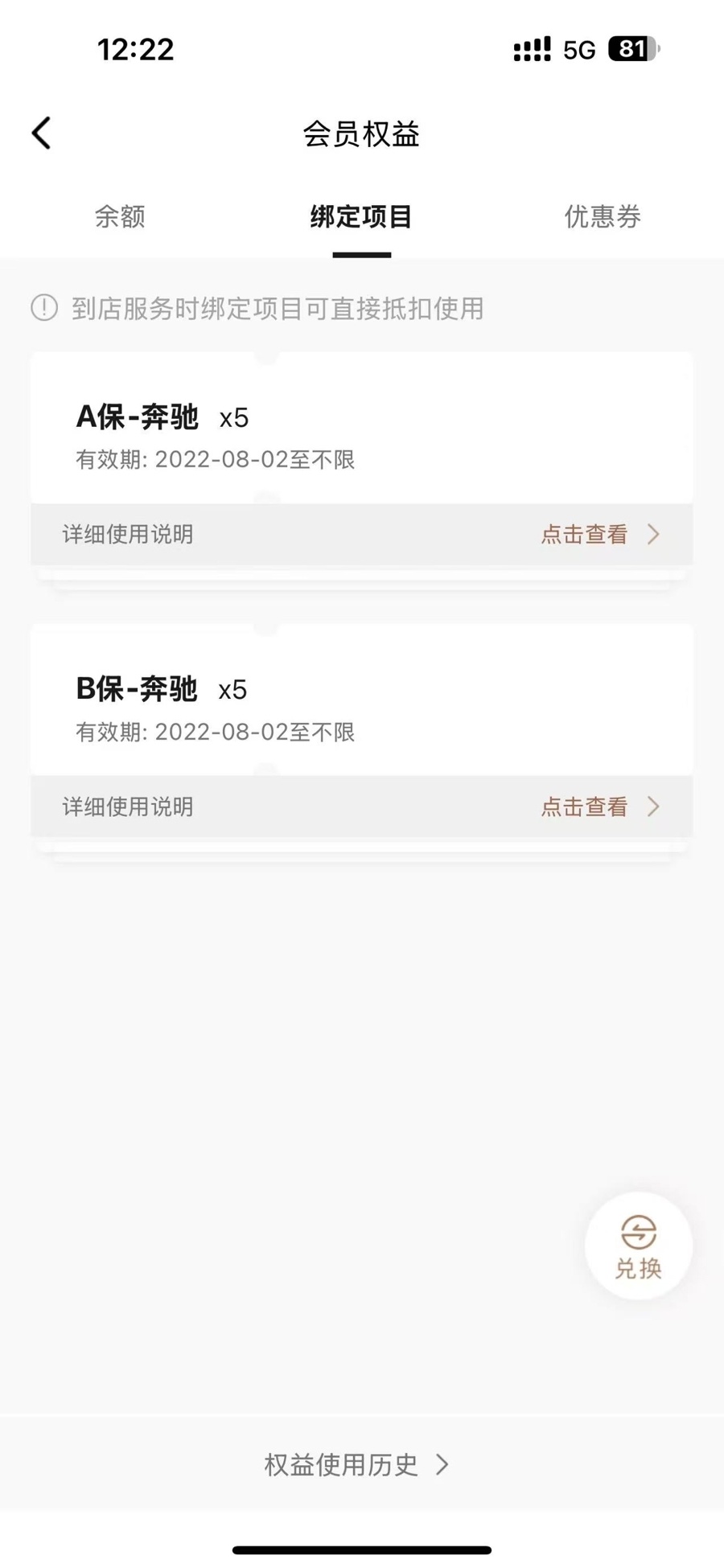Viewport: 724px width, 1568px height.
Task: Switch to the 余额 tab
Action: pyautogui.click(x=120, y=216)
